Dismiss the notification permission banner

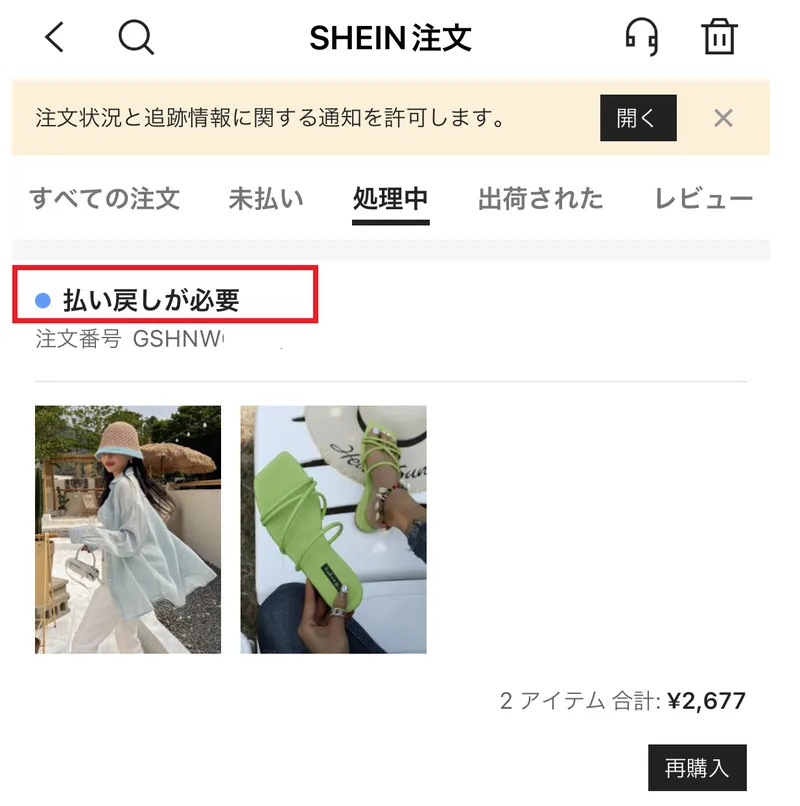[723, 118]
